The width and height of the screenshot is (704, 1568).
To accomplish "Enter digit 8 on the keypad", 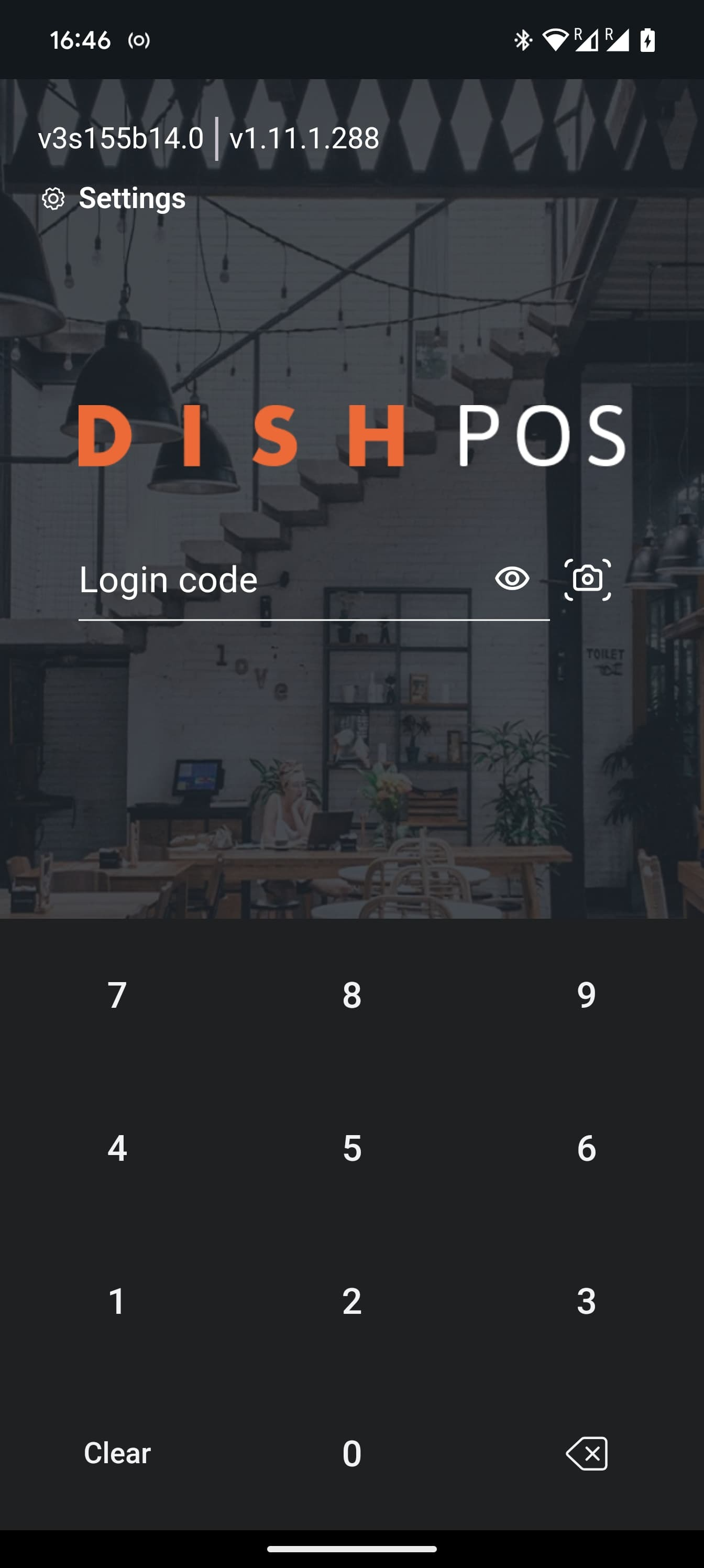I will point(351,995).
